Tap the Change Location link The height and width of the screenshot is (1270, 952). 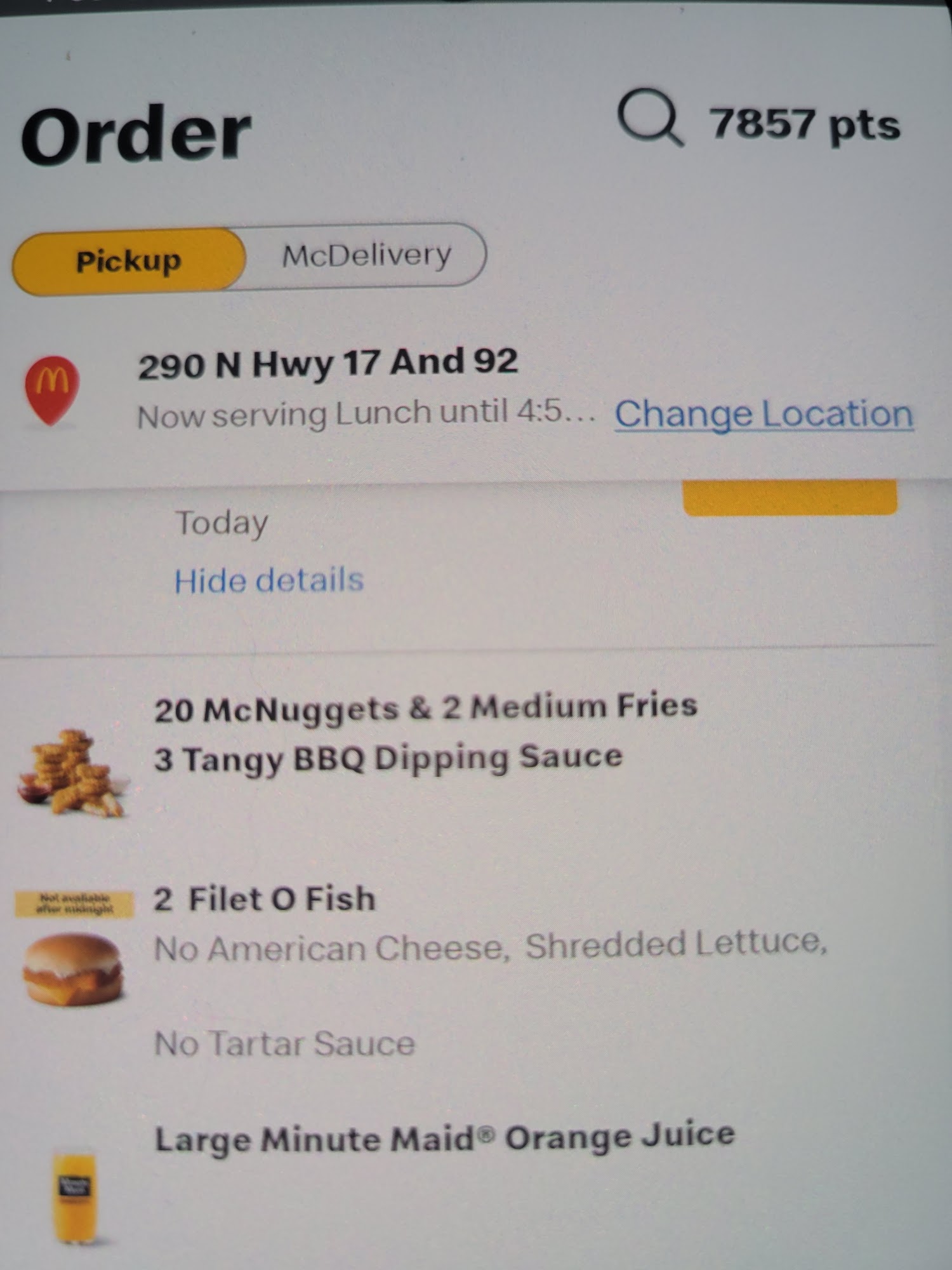[764, 415]
